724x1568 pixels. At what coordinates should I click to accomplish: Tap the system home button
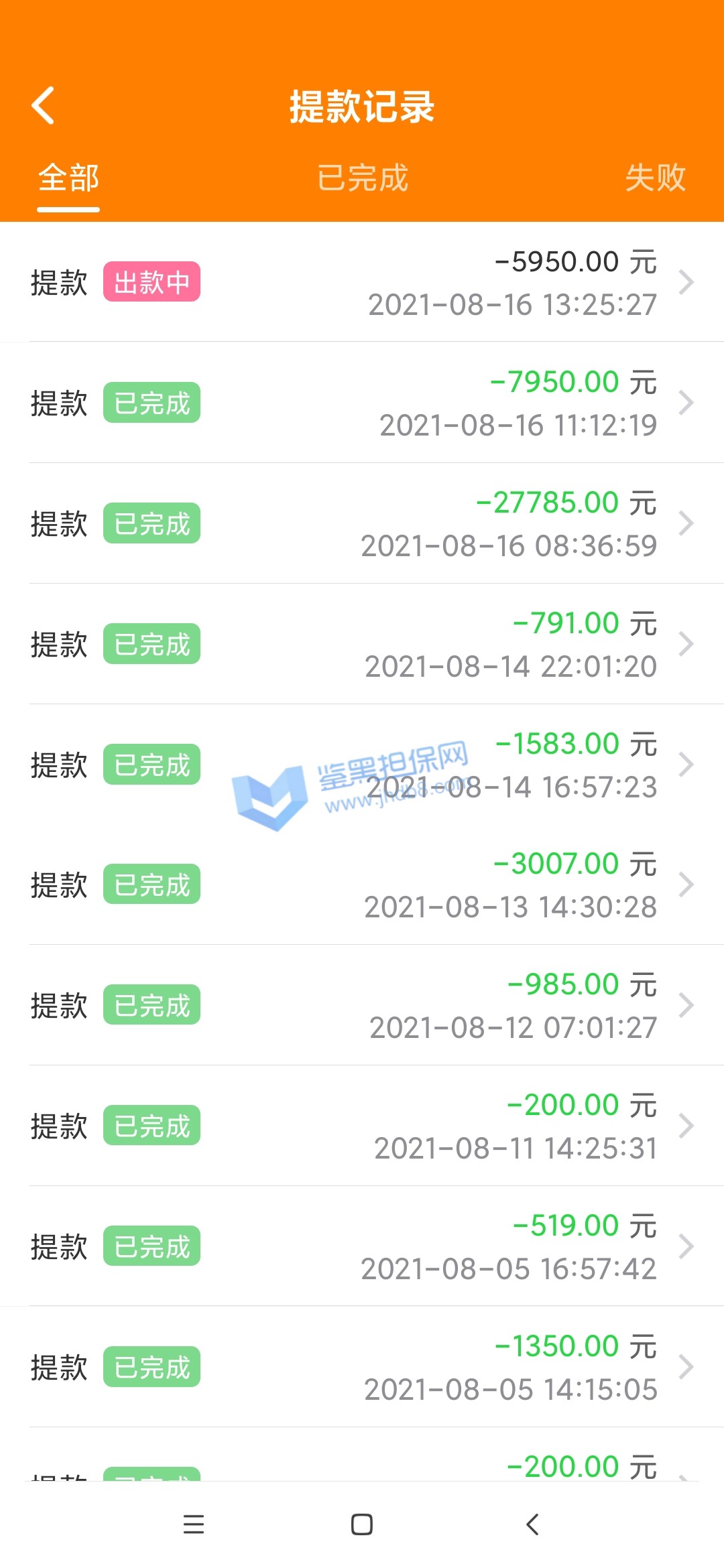click(362, 1524)
